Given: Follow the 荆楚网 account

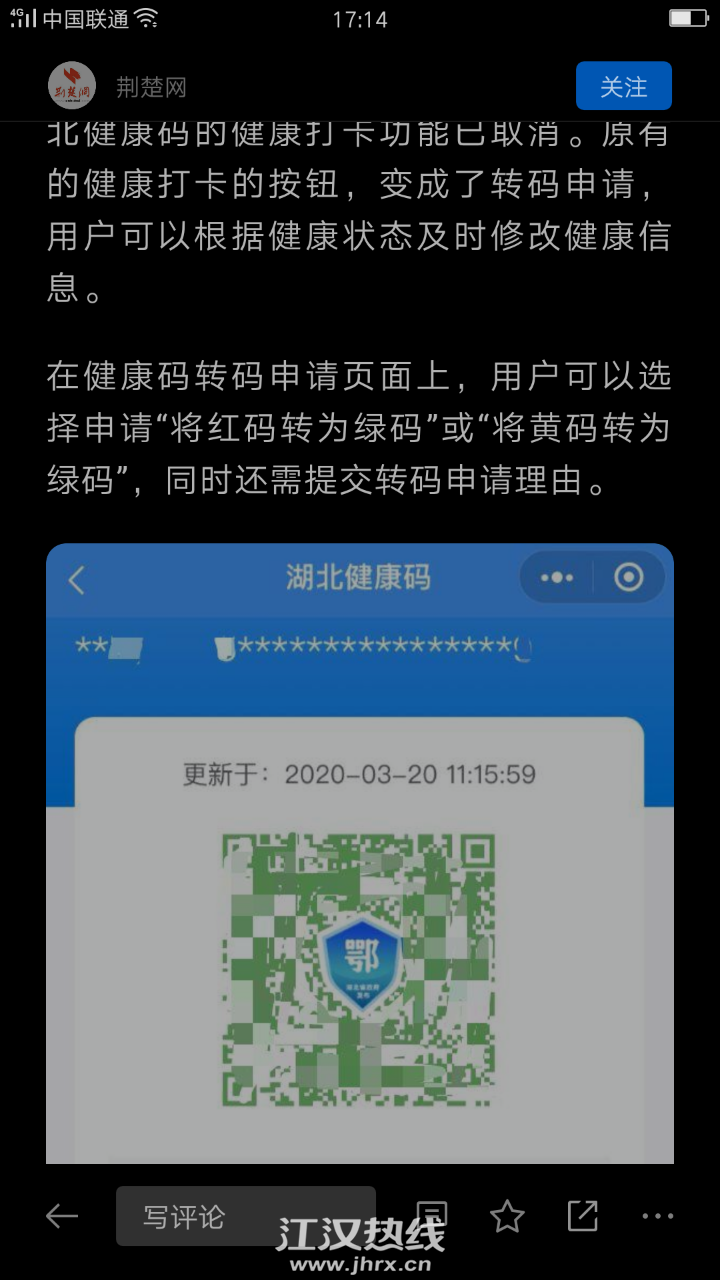Looking at the screenshot, I should pos(623,86).
